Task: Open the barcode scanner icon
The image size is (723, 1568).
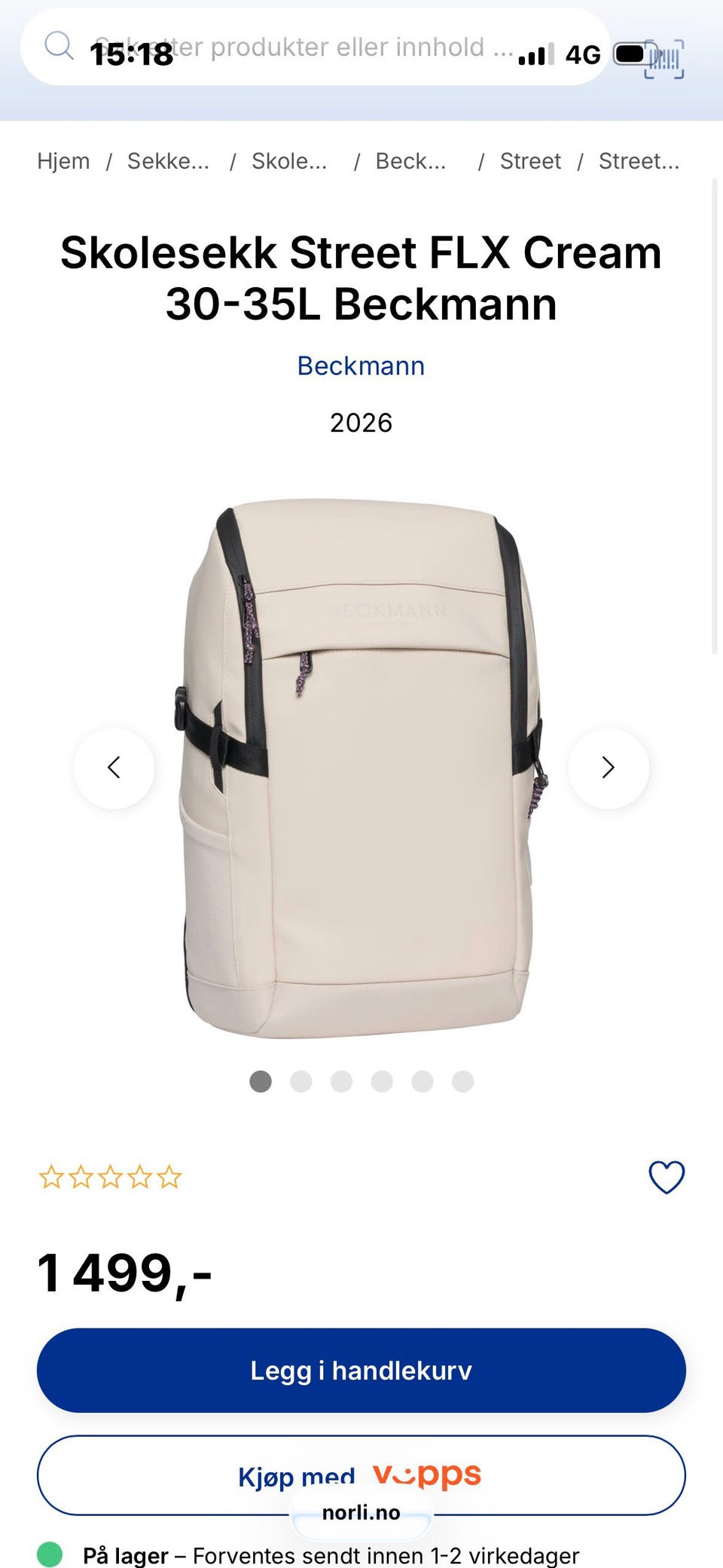Action: pyautogui.click(x=664, y=59)
